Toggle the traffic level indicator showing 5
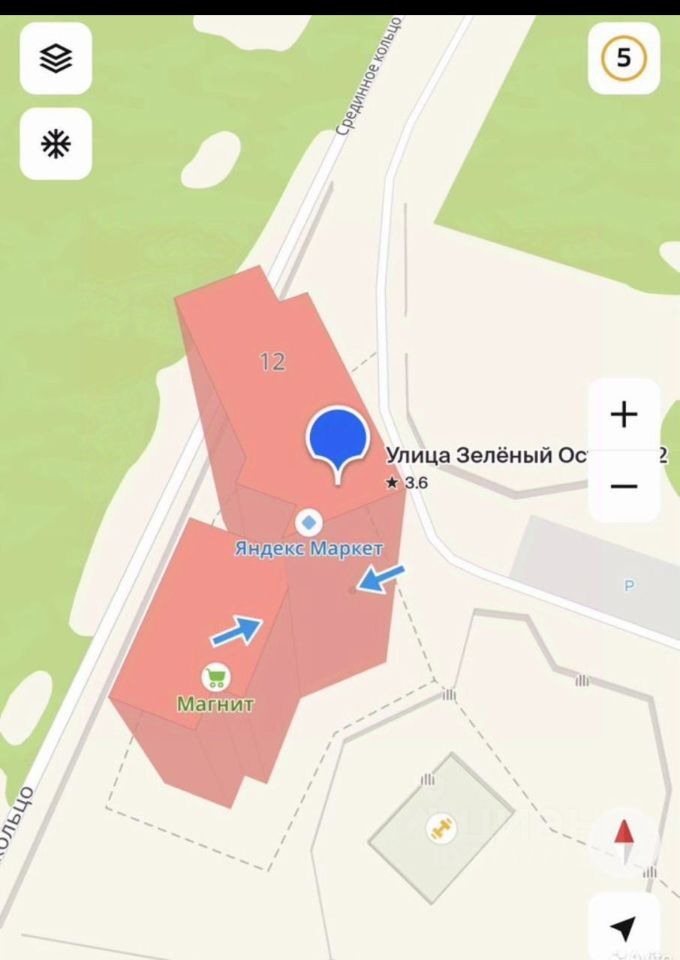680x960 pixels. (x=623, y=58)
